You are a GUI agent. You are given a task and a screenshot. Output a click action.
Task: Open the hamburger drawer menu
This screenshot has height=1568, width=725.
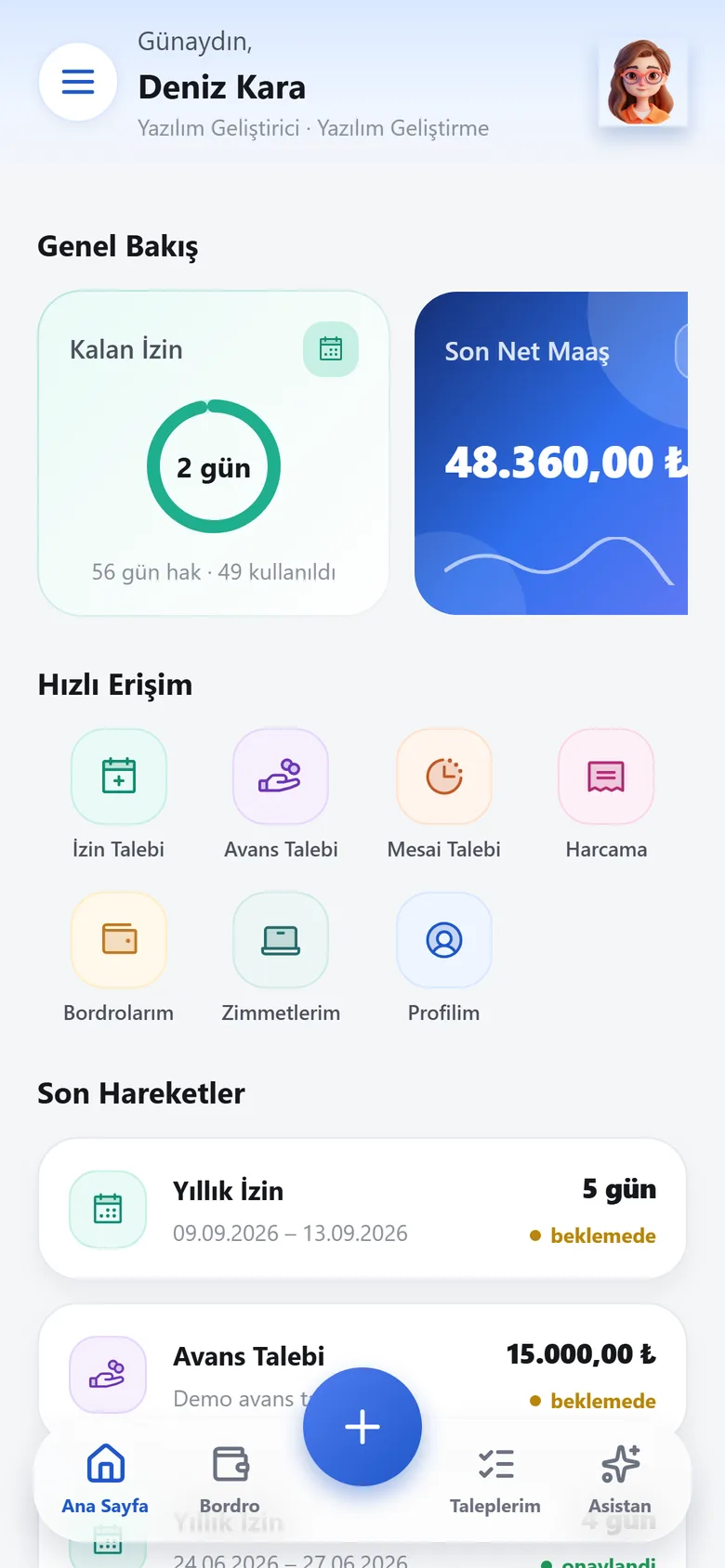78,82
